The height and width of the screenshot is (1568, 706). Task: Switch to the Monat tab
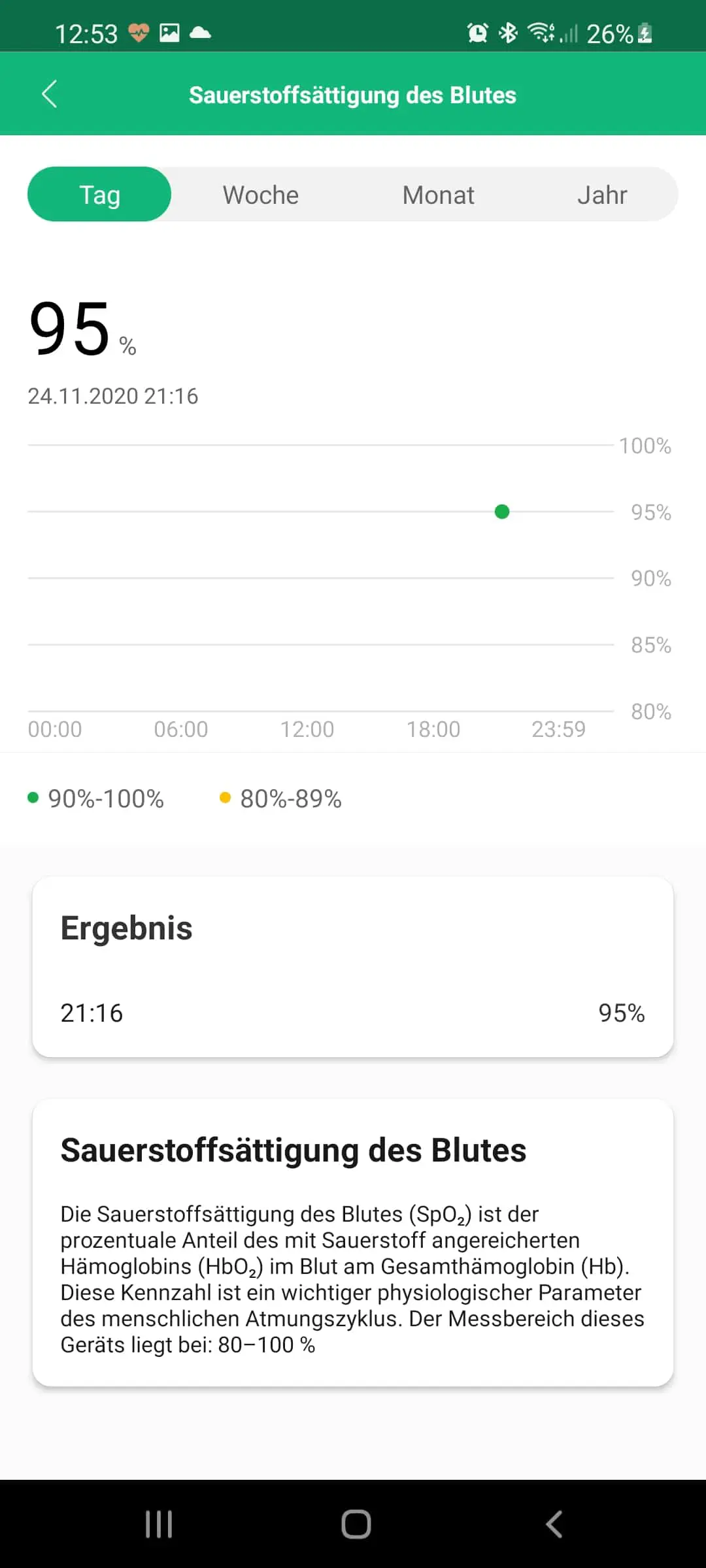pyautogui.click(x=439, y=195)
